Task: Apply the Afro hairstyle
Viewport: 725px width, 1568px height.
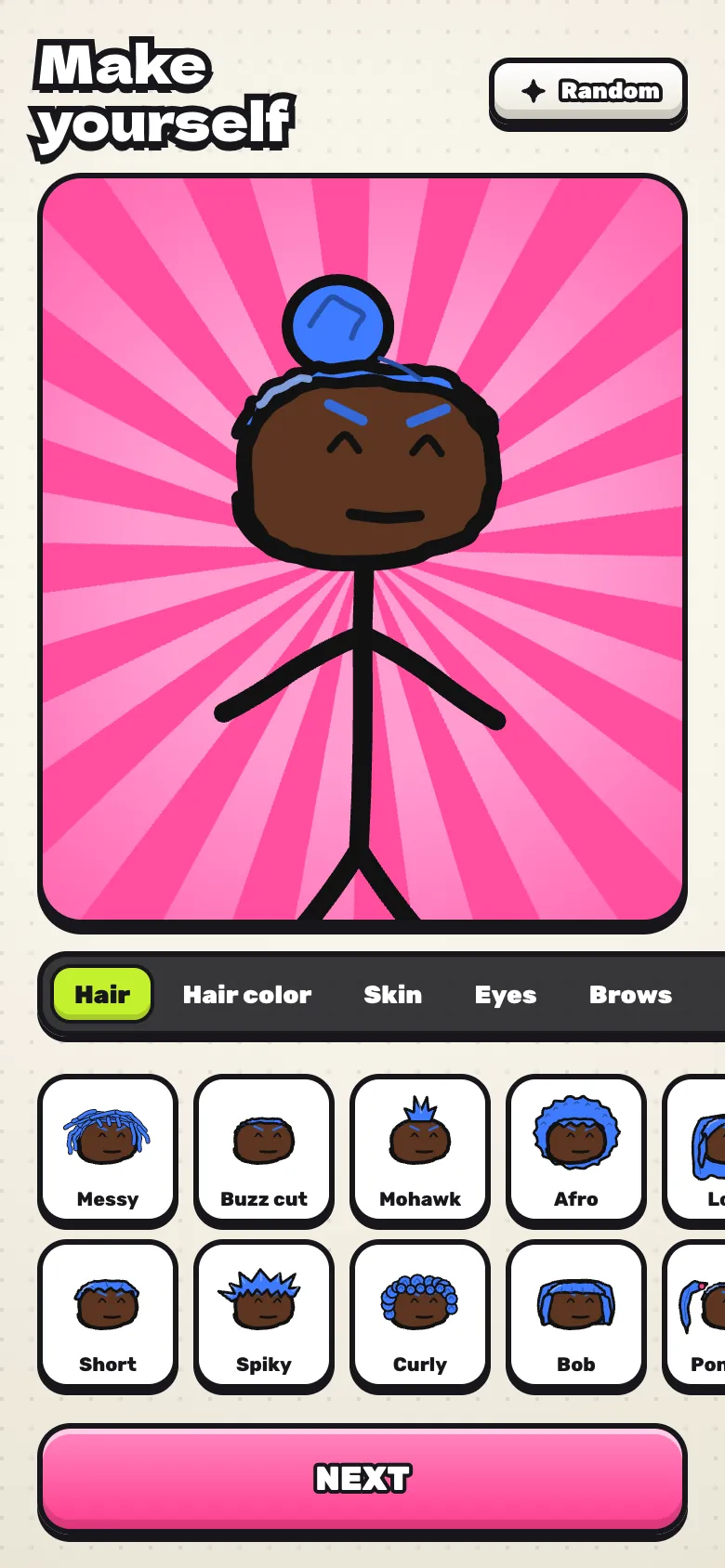Action: 576,1150
